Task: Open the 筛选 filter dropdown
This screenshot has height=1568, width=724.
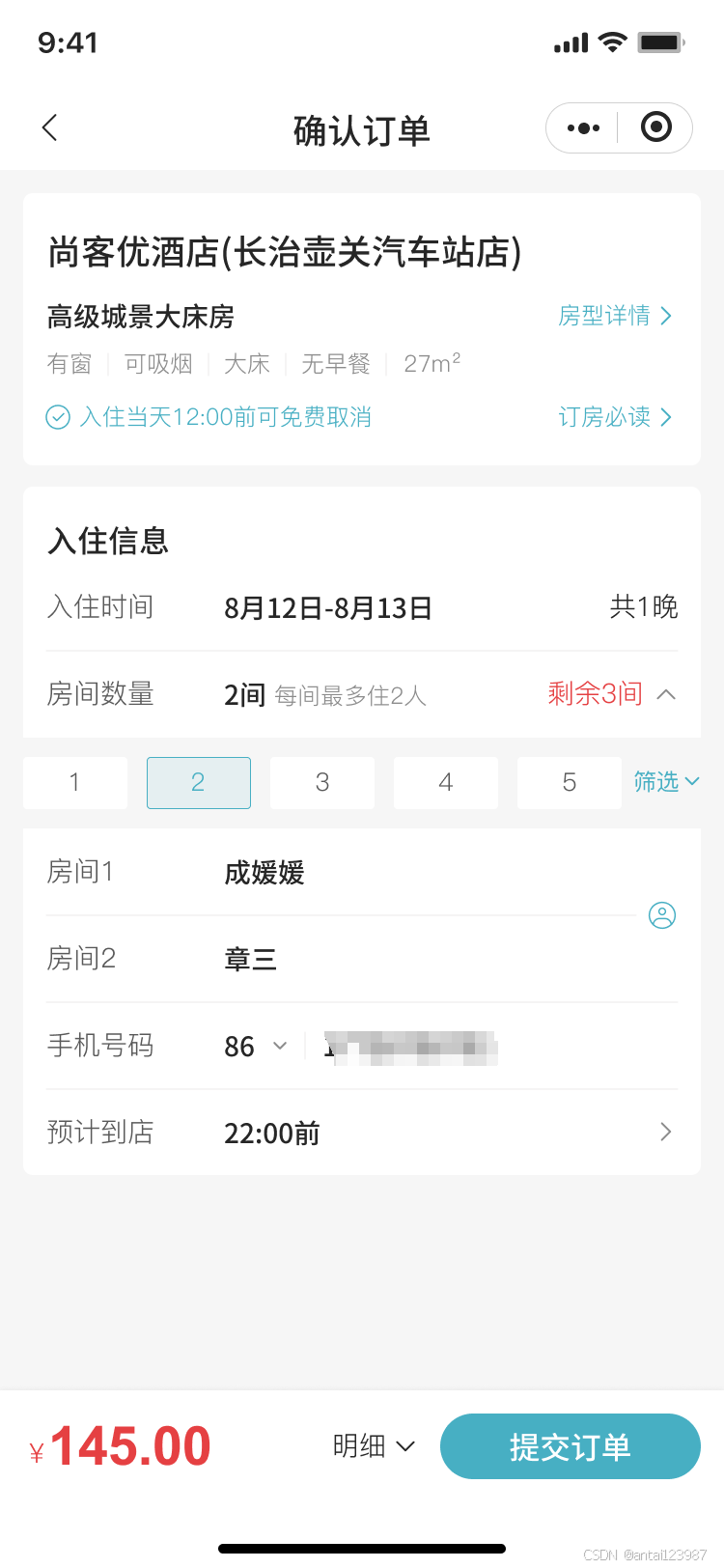Action: (667, 782)
